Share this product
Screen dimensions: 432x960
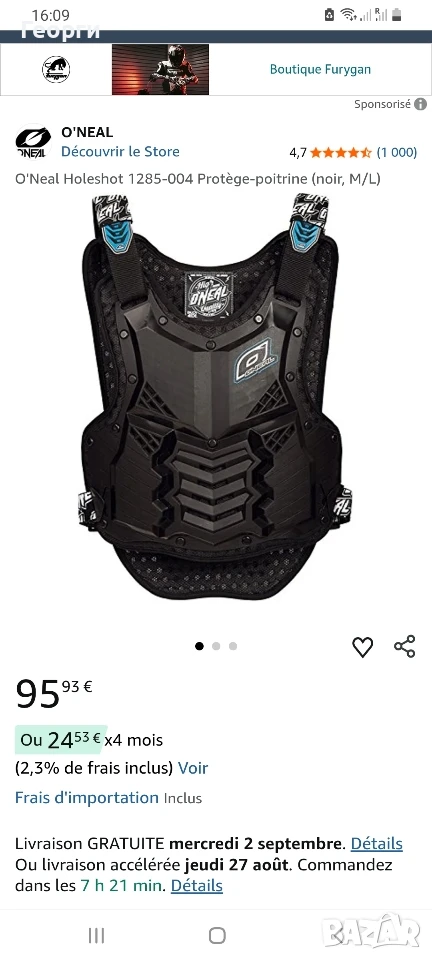click(404, 647)
